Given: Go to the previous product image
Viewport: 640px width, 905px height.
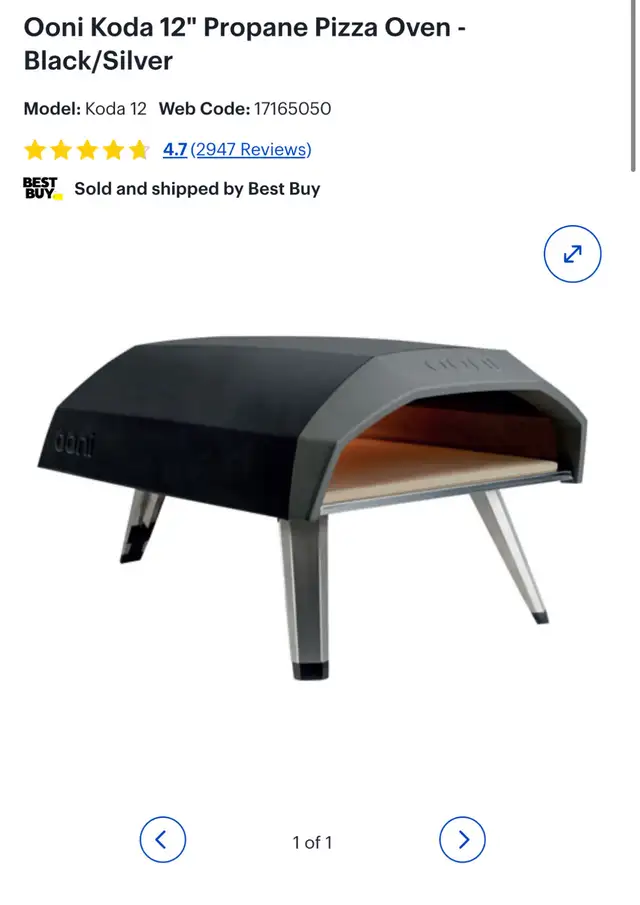Looking at the screenshot, I should pyautogui.click(x=163, y=840).
